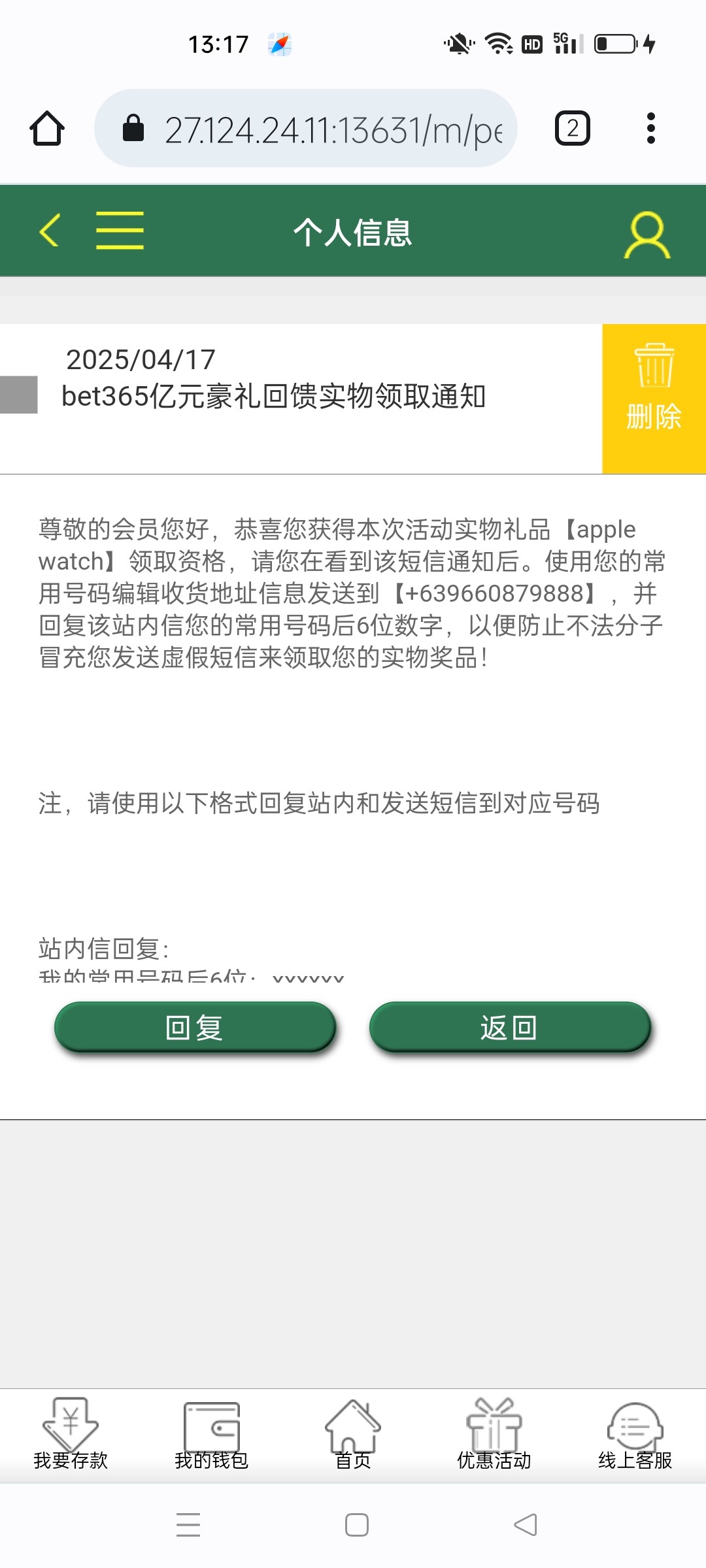Go back using the yellow arrow

50,231
